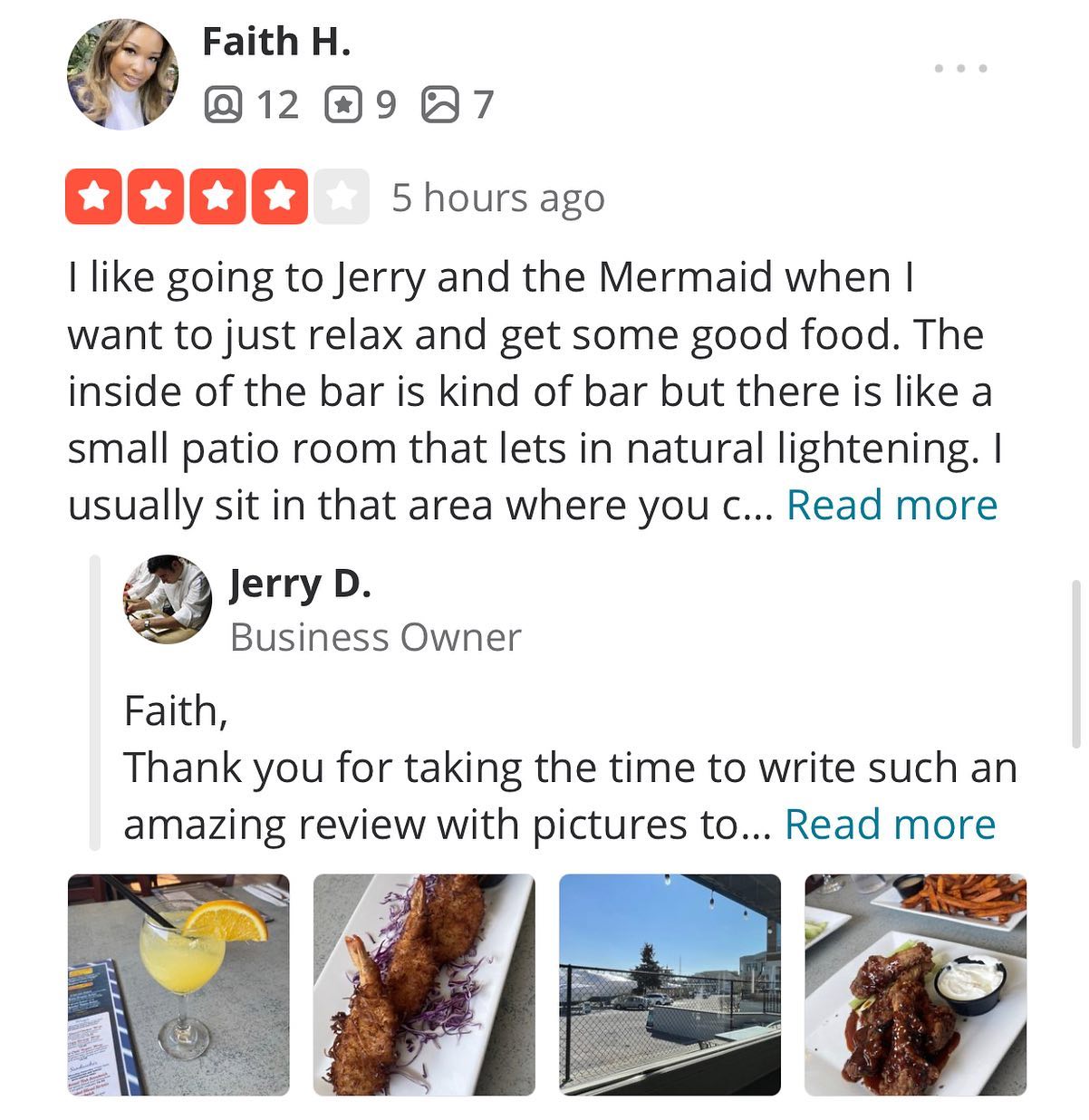The height and width of the screenshot is (1120, 1089).
Task: Open Faith H.'s profile picture
Action: [122, 74]
